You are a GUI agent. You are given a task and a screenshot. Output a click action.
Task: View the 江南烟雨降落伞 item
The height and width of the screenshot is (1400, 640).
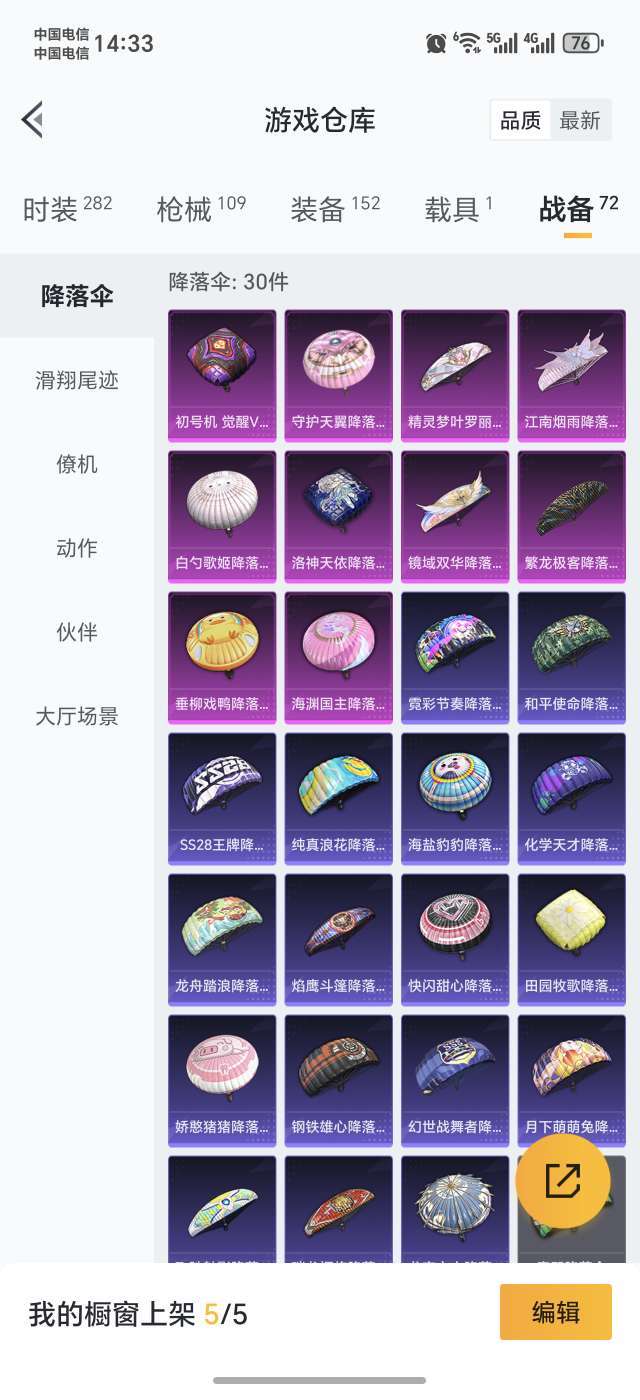571,375
